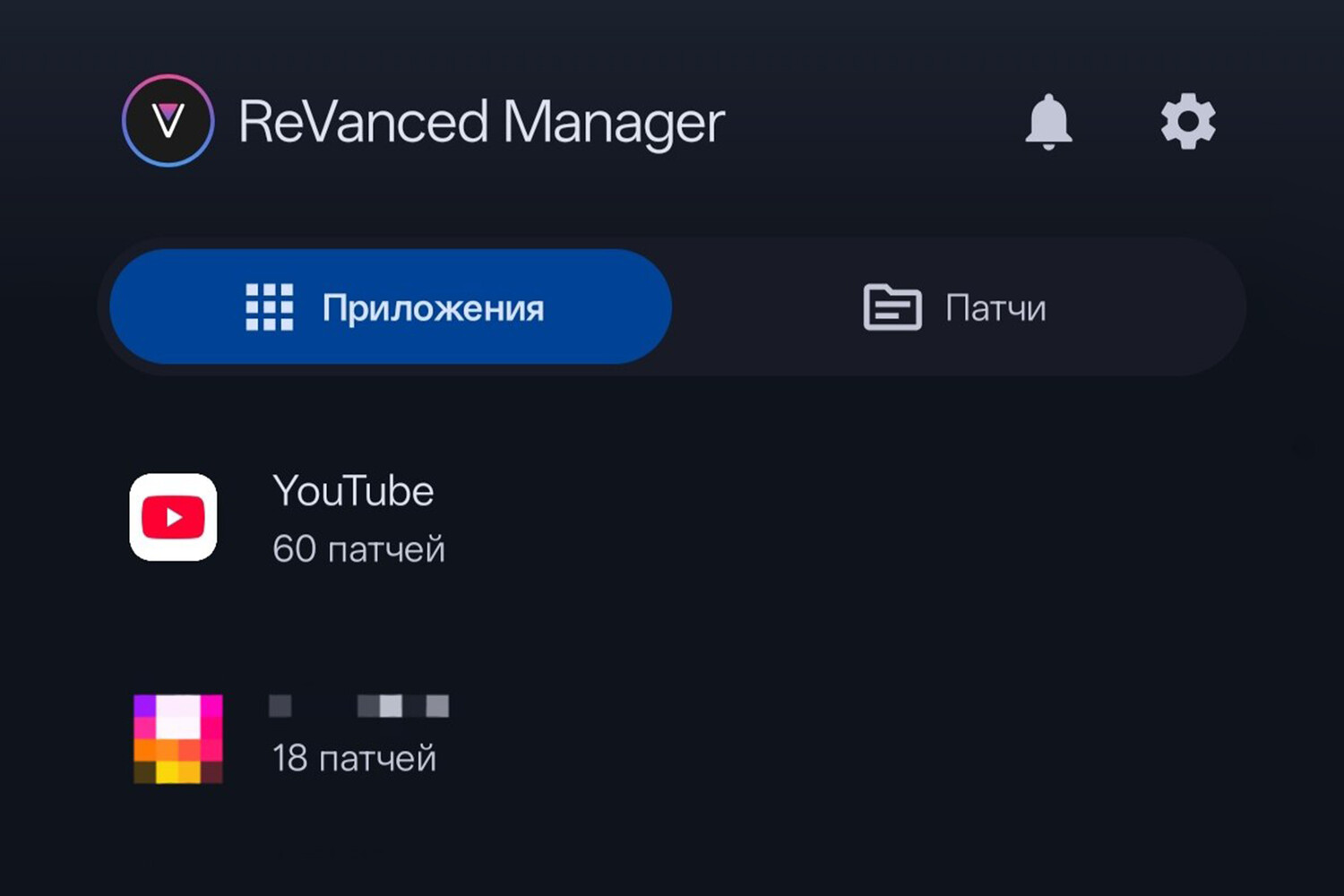Image resolution: width=1344 pixels, height=896 pixels.
Task: Open the settings gear
Action: coord(1188,122)
